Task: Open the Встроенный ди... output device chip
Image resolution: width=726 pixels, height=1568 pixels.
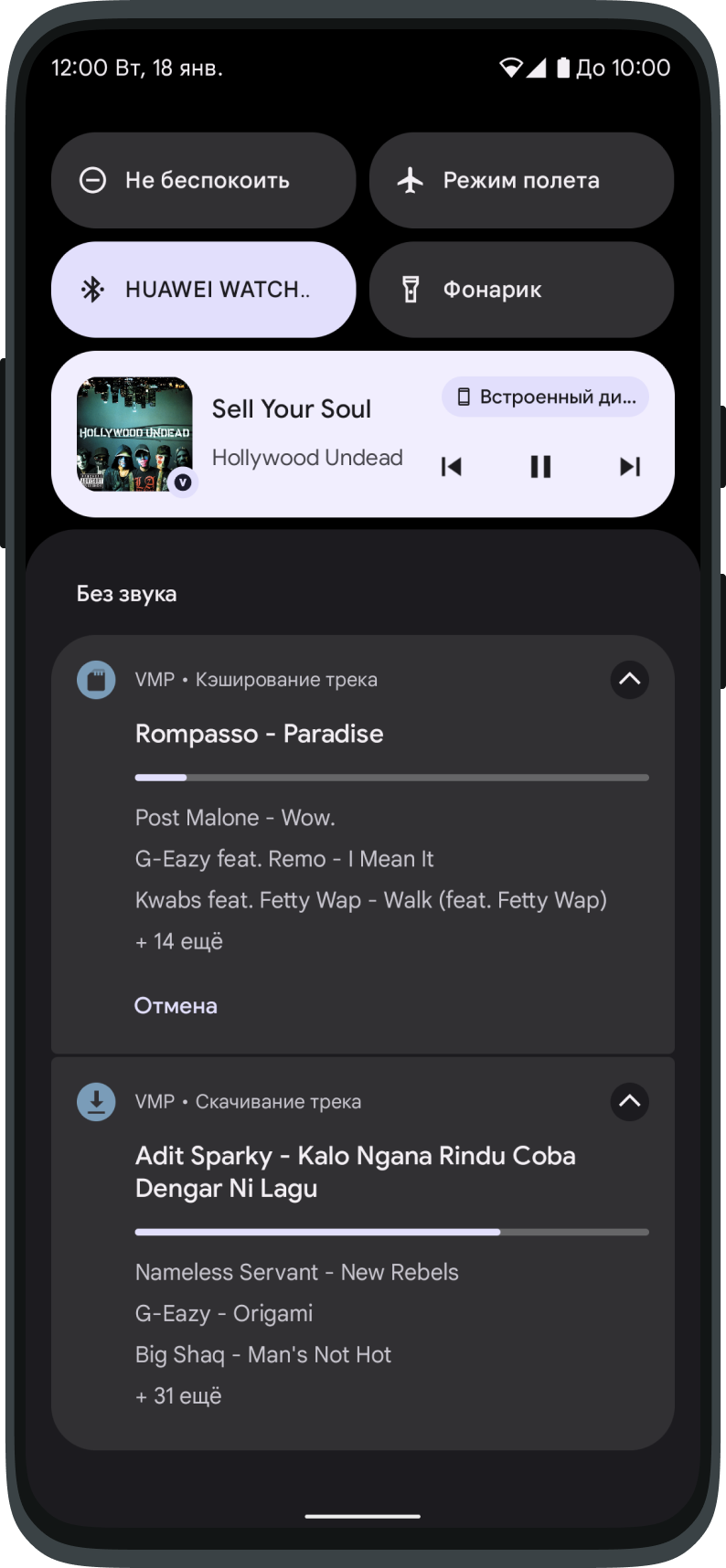Action: (546, 397)
